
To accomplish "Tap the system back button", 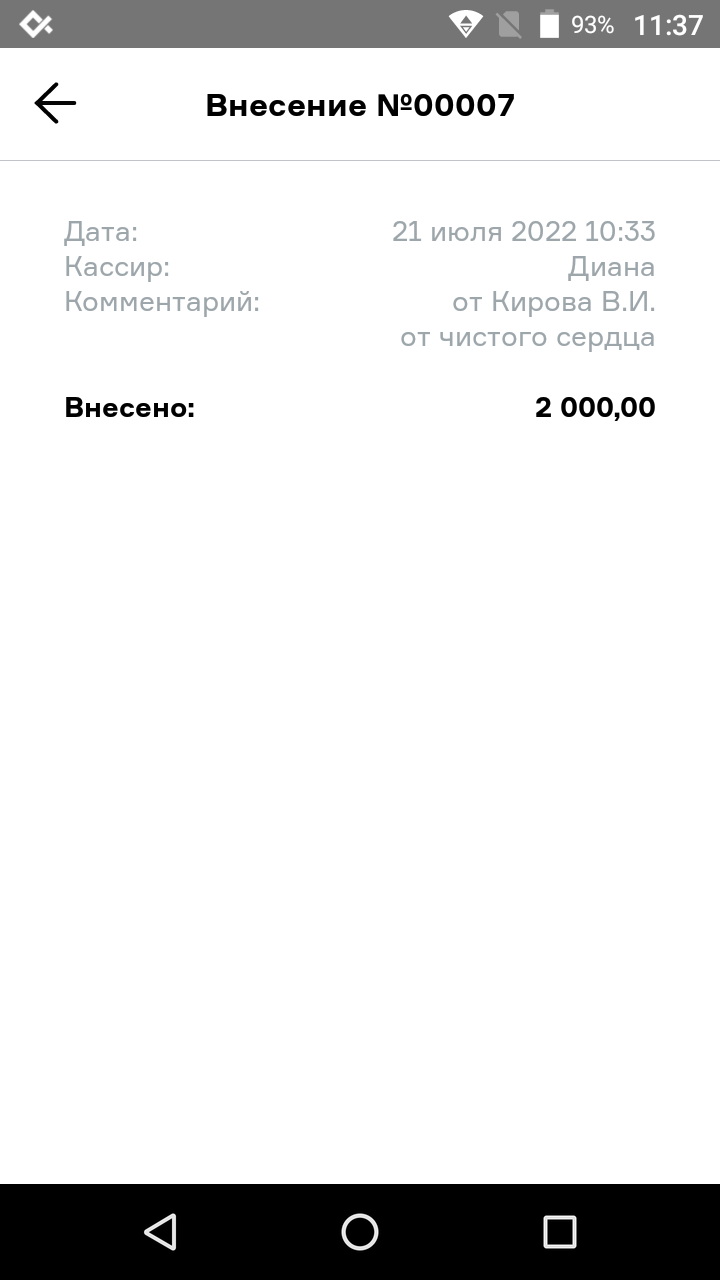I will pyautogui.click(x=160, y=1231).
